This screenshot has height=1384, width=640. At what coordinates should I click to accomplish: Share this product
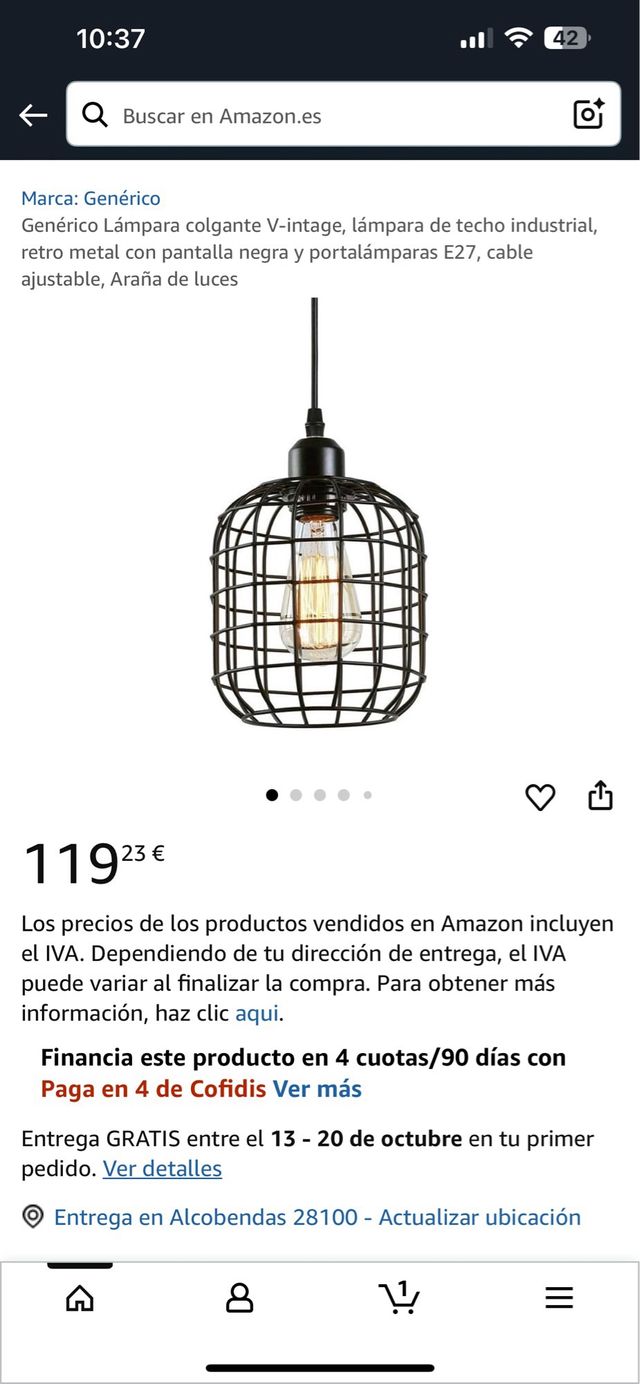600,796
